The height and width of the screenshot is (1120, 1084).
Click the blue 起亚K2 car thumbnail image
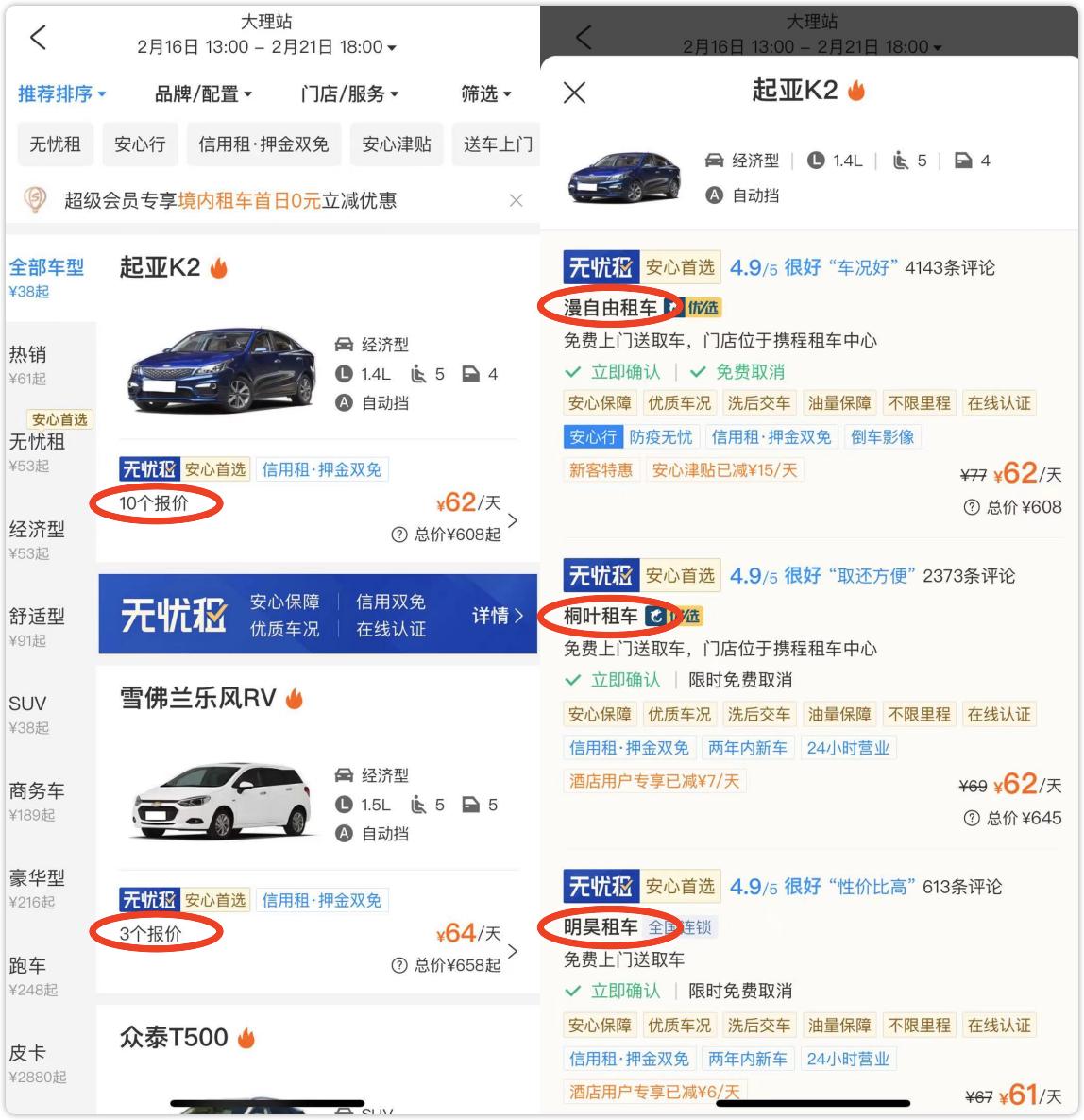point(227,368)
